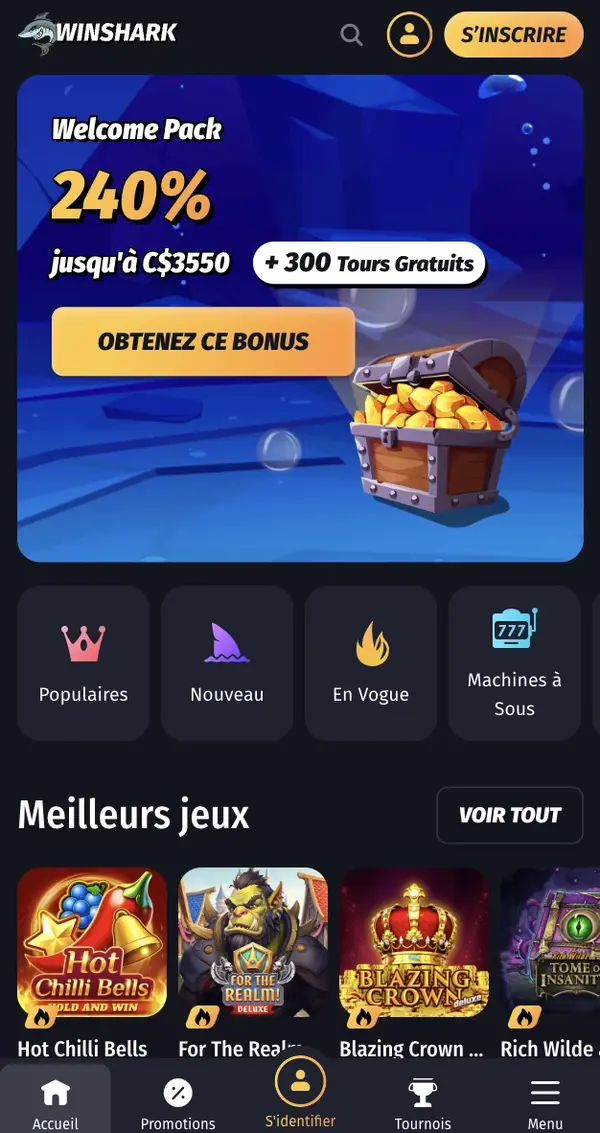Screen dimensions: 600x1133
Task: Switch to the Promotions tab
Action: coord(178,1101)
